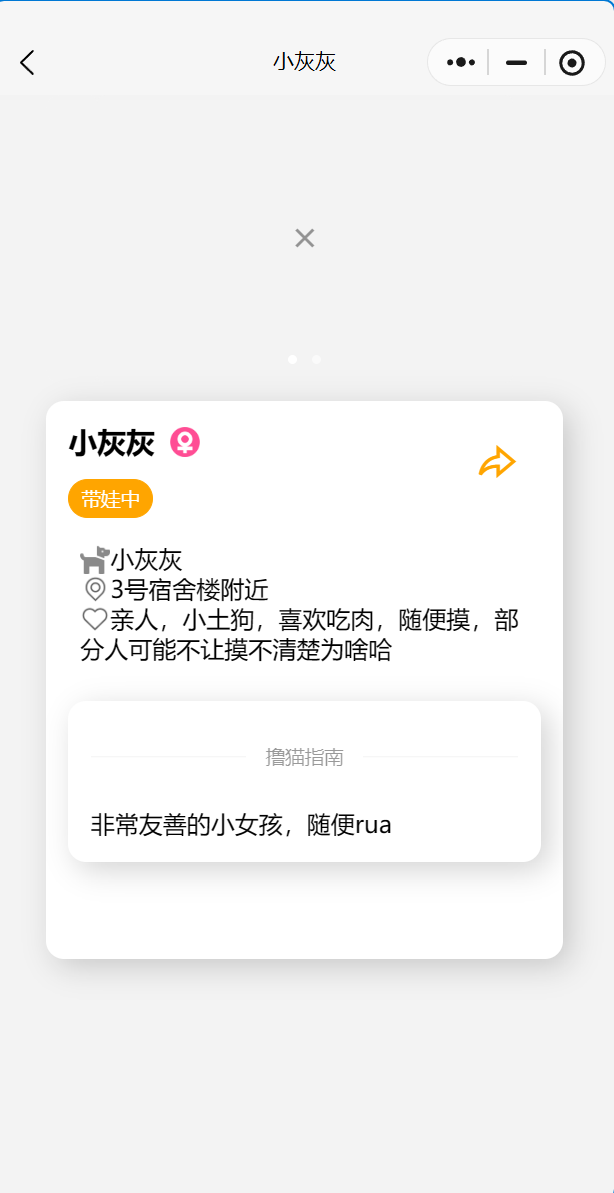Share 小灰灰's profile with the orange arrow

[x=497, y=462]
